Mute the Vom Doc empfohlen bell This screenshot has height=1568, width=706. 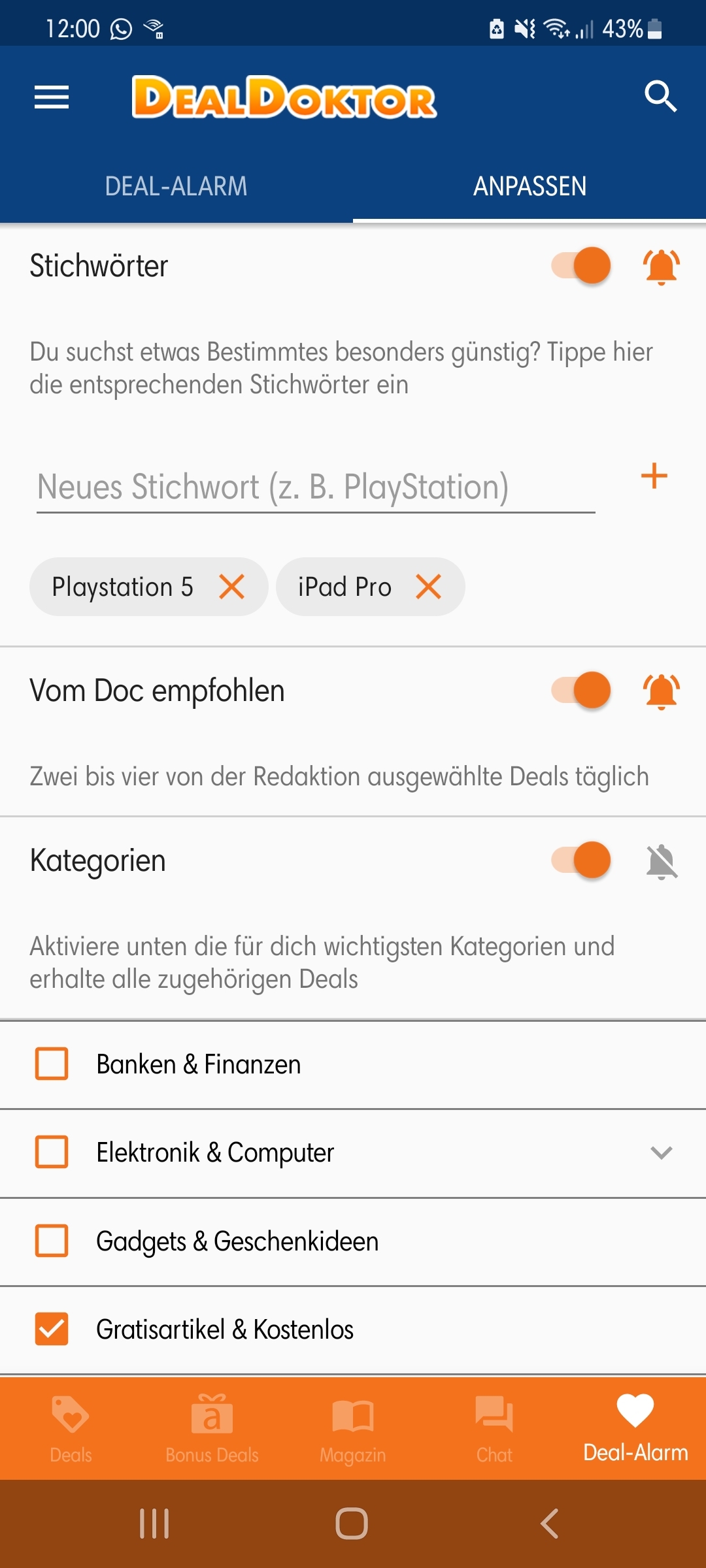point(662,691)
